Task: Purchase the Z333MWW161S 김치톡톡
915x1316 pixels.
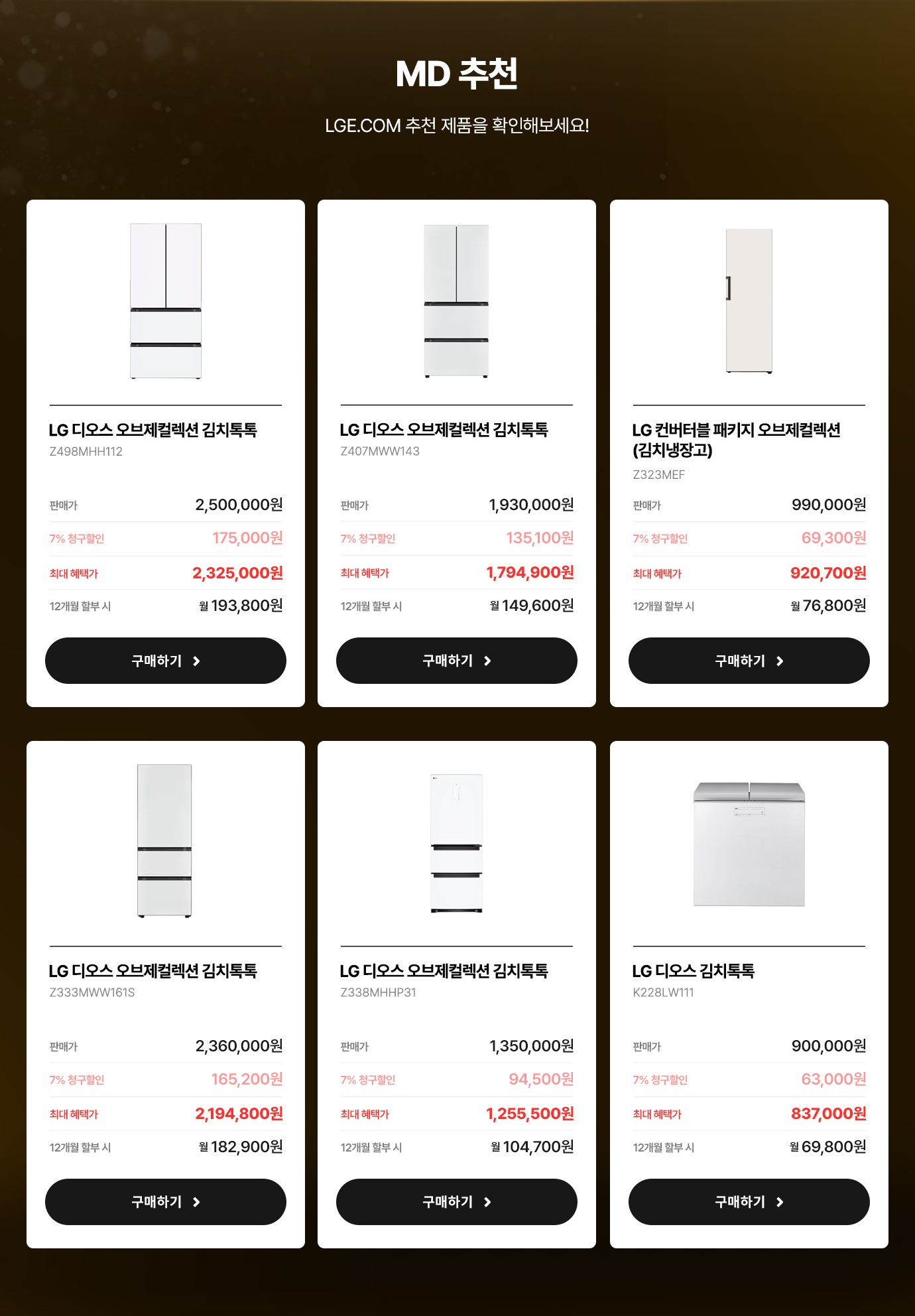Action: (x=165, y=1202)
